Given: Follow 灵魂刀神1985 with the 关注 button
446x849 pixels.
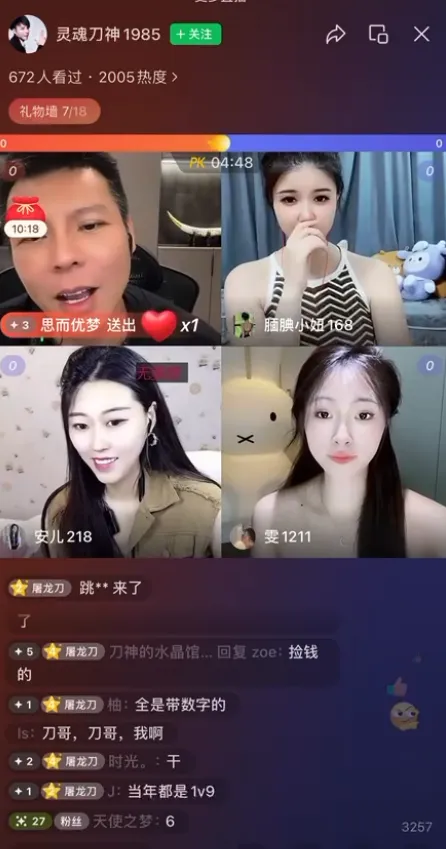Looking at the screenshot, I should tap(195, 34).
